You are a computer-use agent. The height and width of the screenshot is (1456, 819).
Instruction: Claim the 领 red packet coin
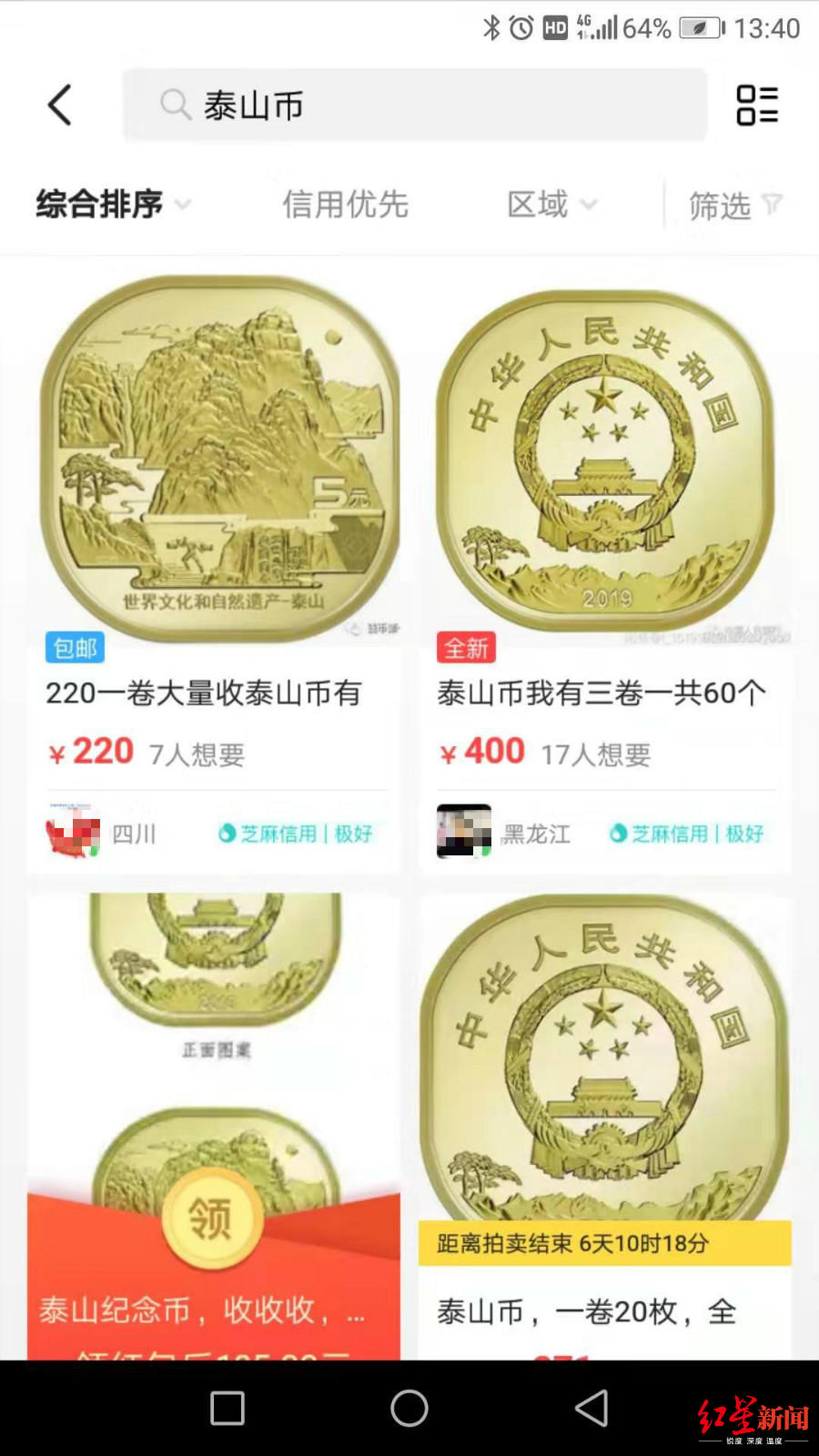point(212,1218)
